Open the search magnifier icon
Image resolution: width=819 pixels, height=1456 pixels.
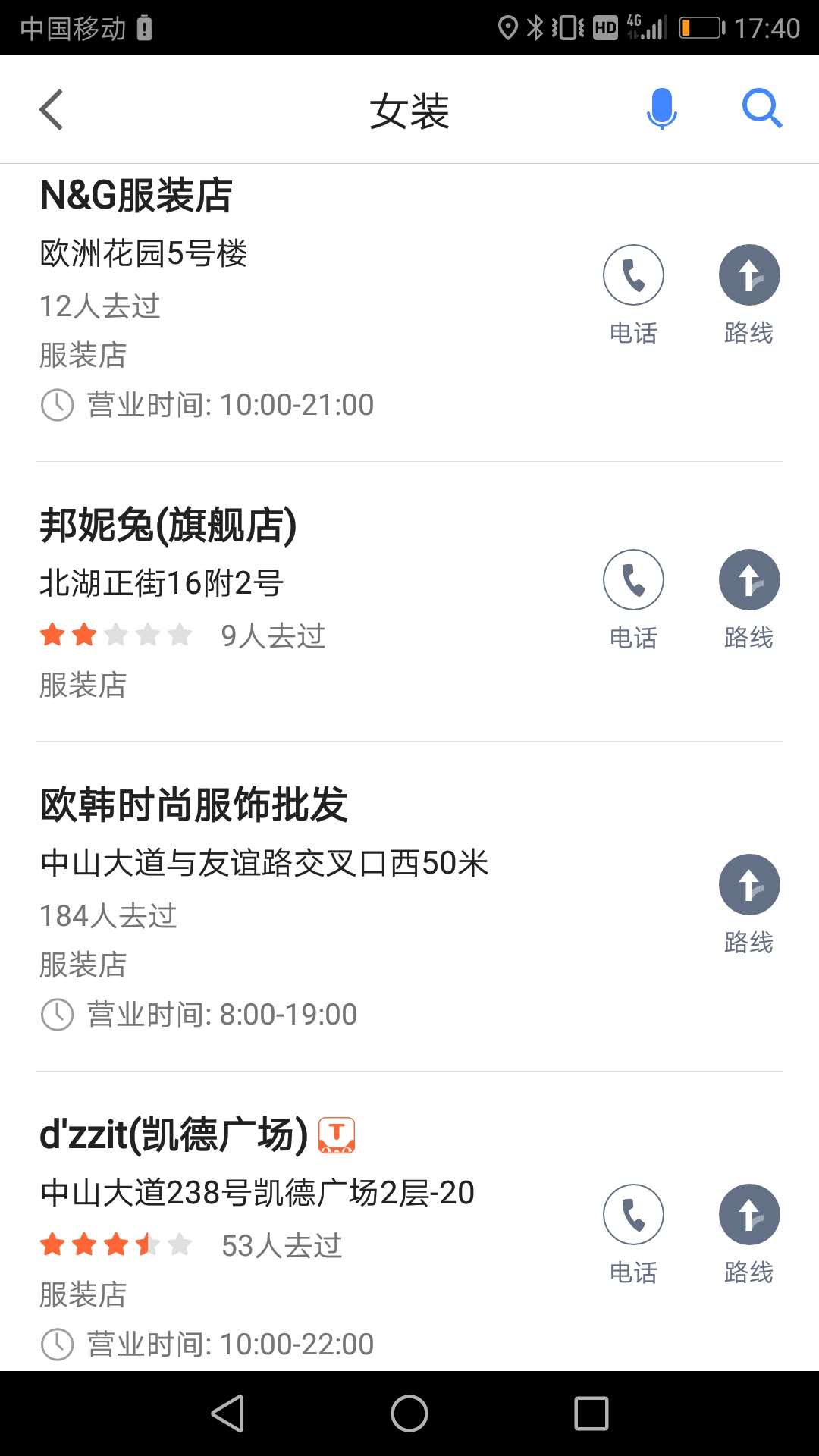(761, 109)
